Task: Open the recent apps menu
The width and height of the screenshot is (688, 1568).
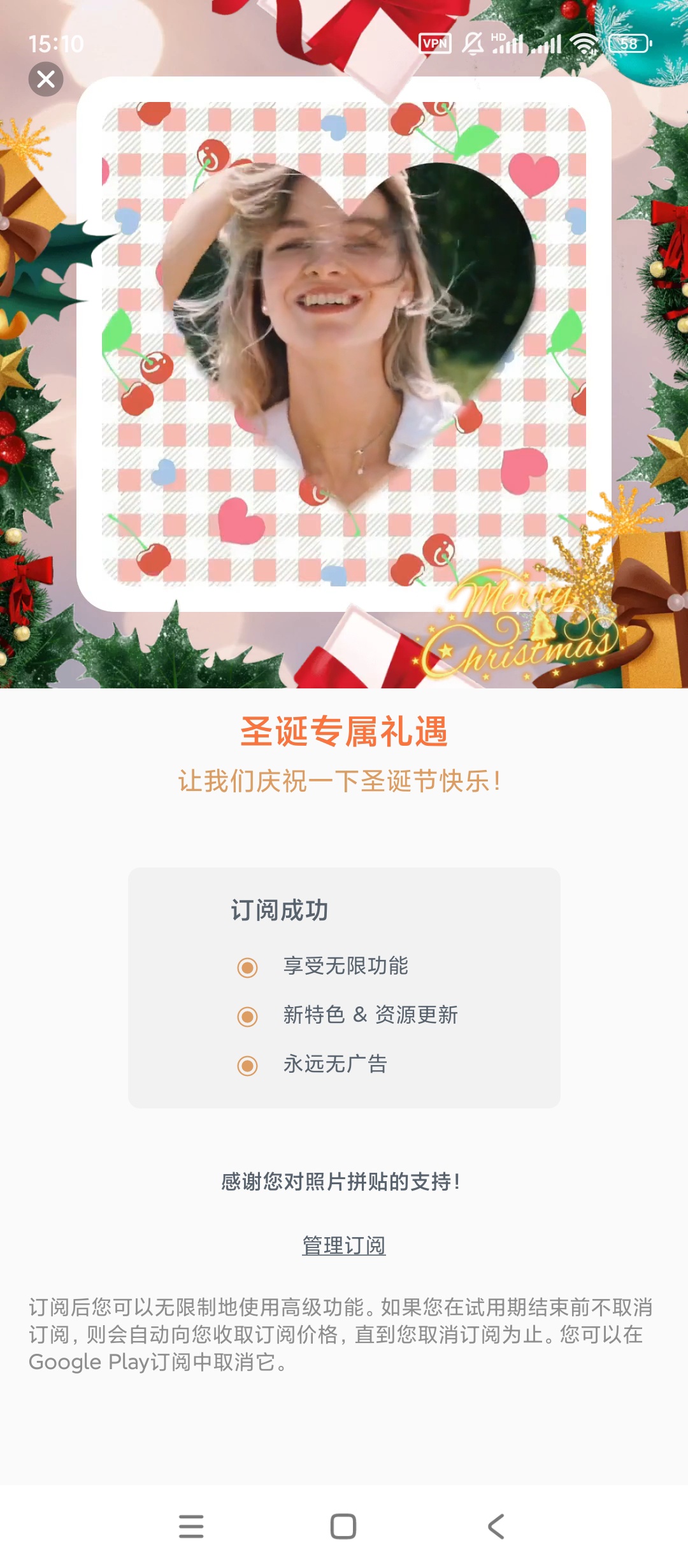Action: pyautogui.click(x=191, y=1527)
